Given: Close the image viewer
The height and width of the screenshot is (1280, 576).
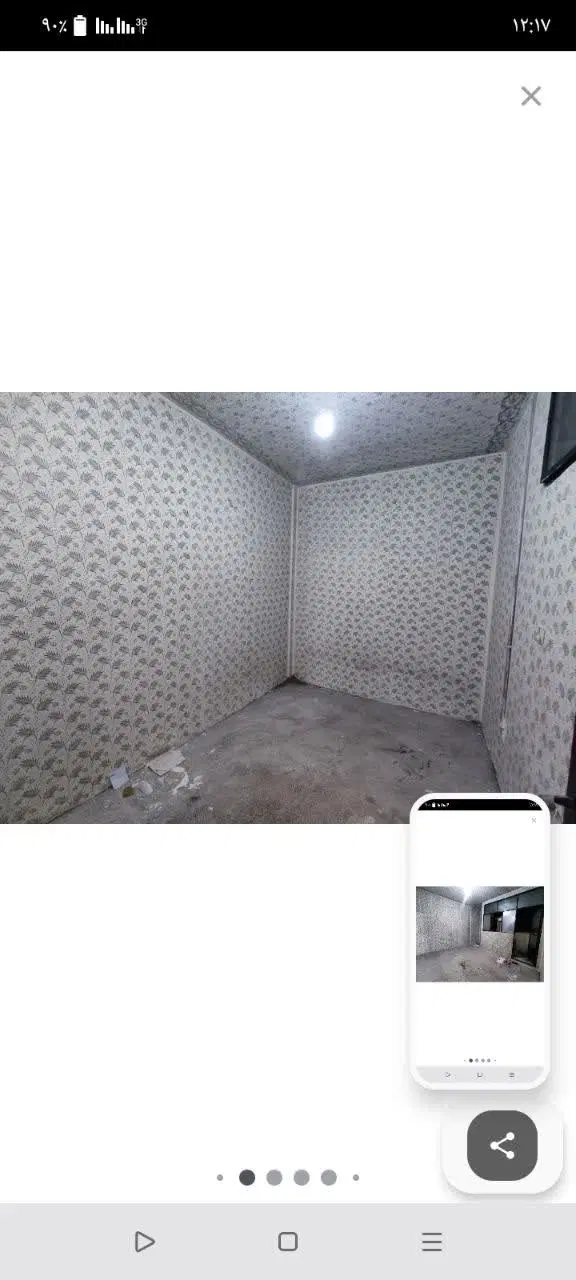Looking at the screenshot, I should coord(531,96).
